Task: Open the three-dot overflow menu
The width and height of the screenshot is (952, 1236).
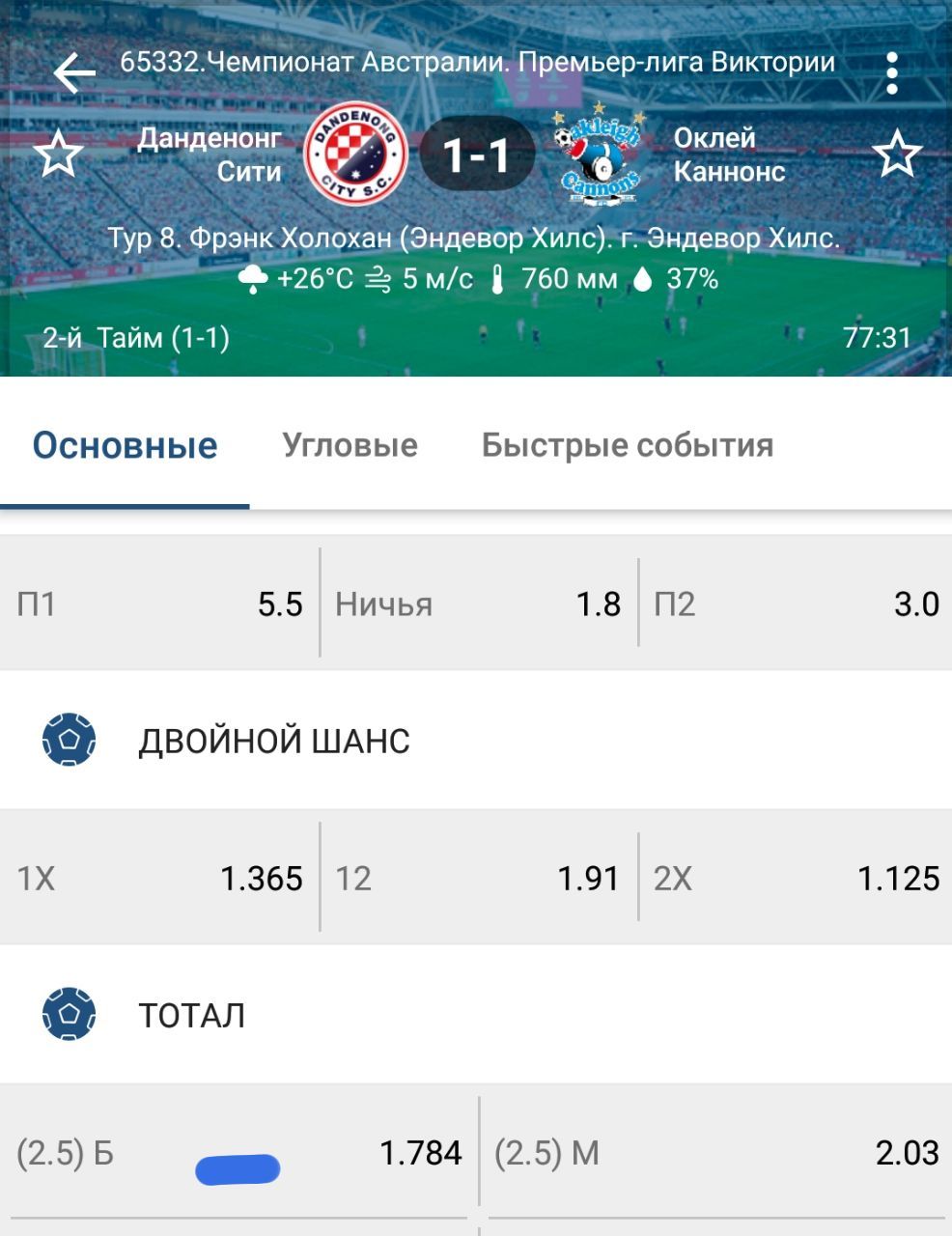Action: tap(892, 73)
